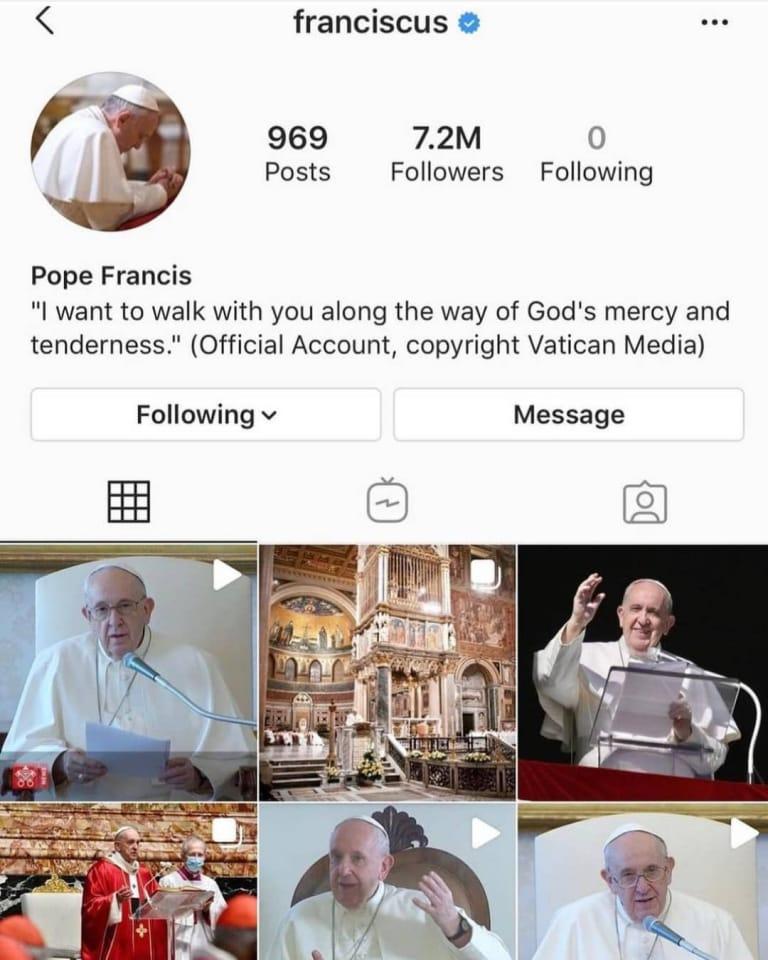Open the basilica interior post
This screenshot has height=960, width=768.
387,672
